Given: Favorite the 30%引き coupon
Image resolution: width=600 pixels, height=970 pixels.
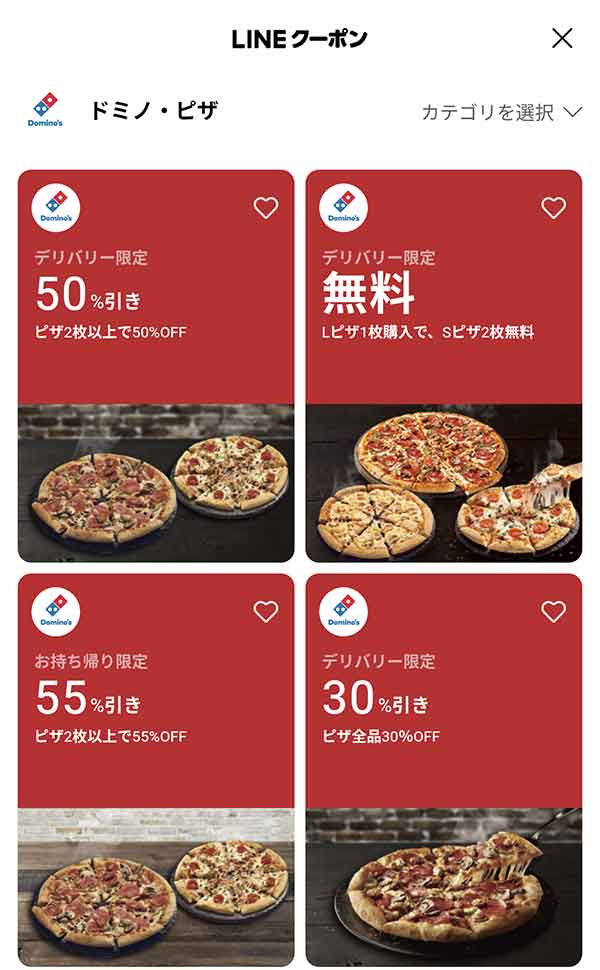Looking at the screenshot, I should pyautogui.click(x=553, y=612).
